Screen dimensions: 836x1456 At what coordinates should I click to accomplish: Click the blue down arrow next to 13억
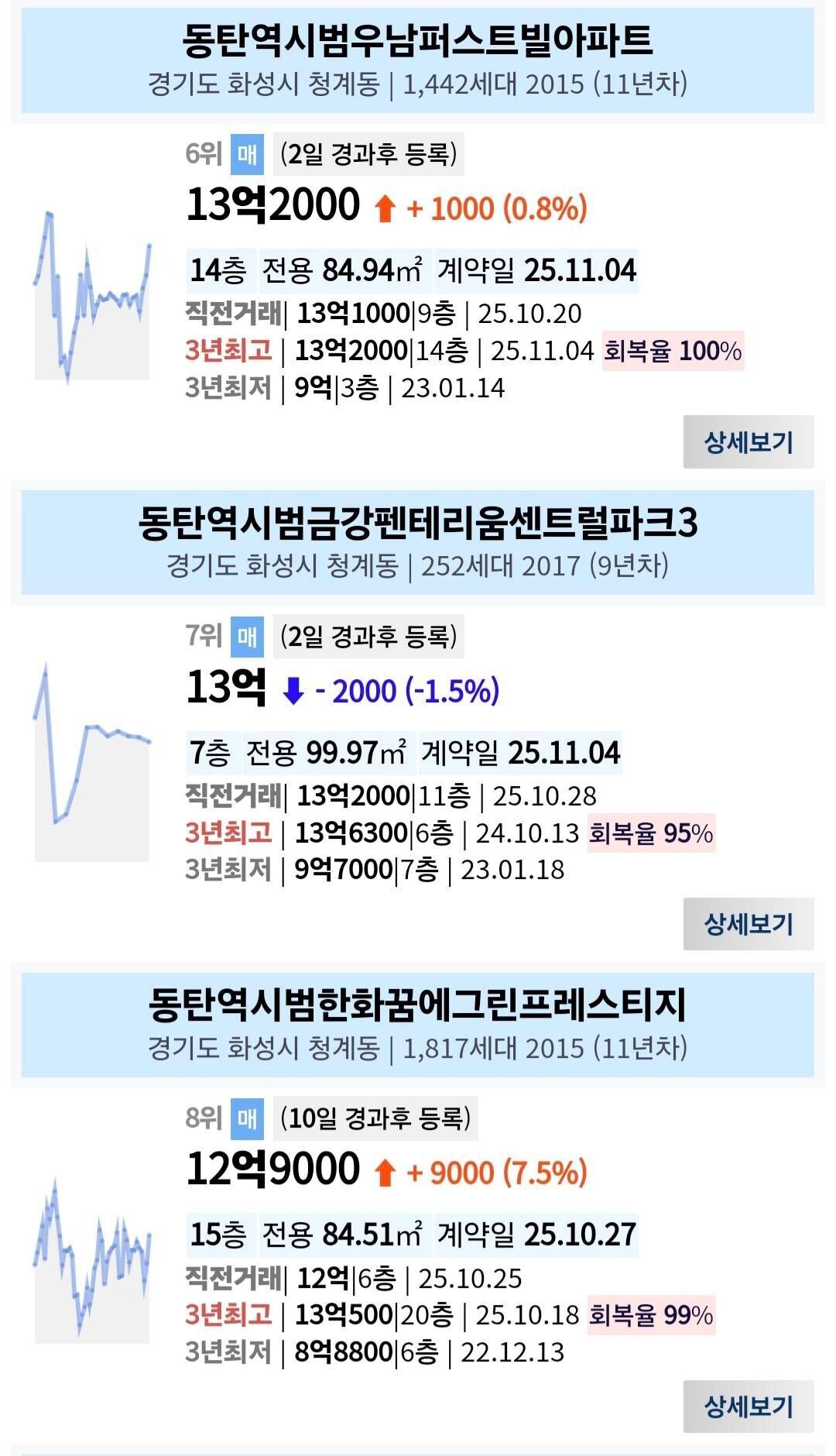(x=295, y=689)
